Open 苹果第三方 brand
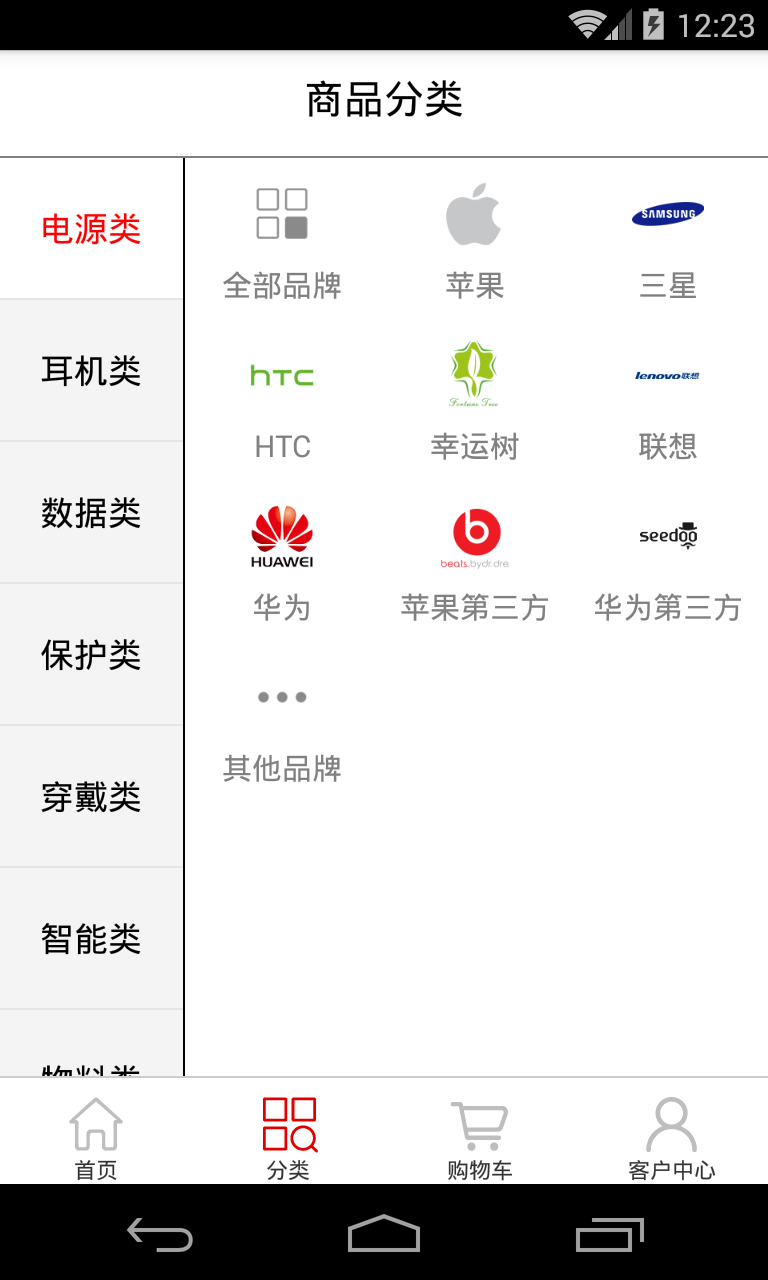 [x=474, y=565]
